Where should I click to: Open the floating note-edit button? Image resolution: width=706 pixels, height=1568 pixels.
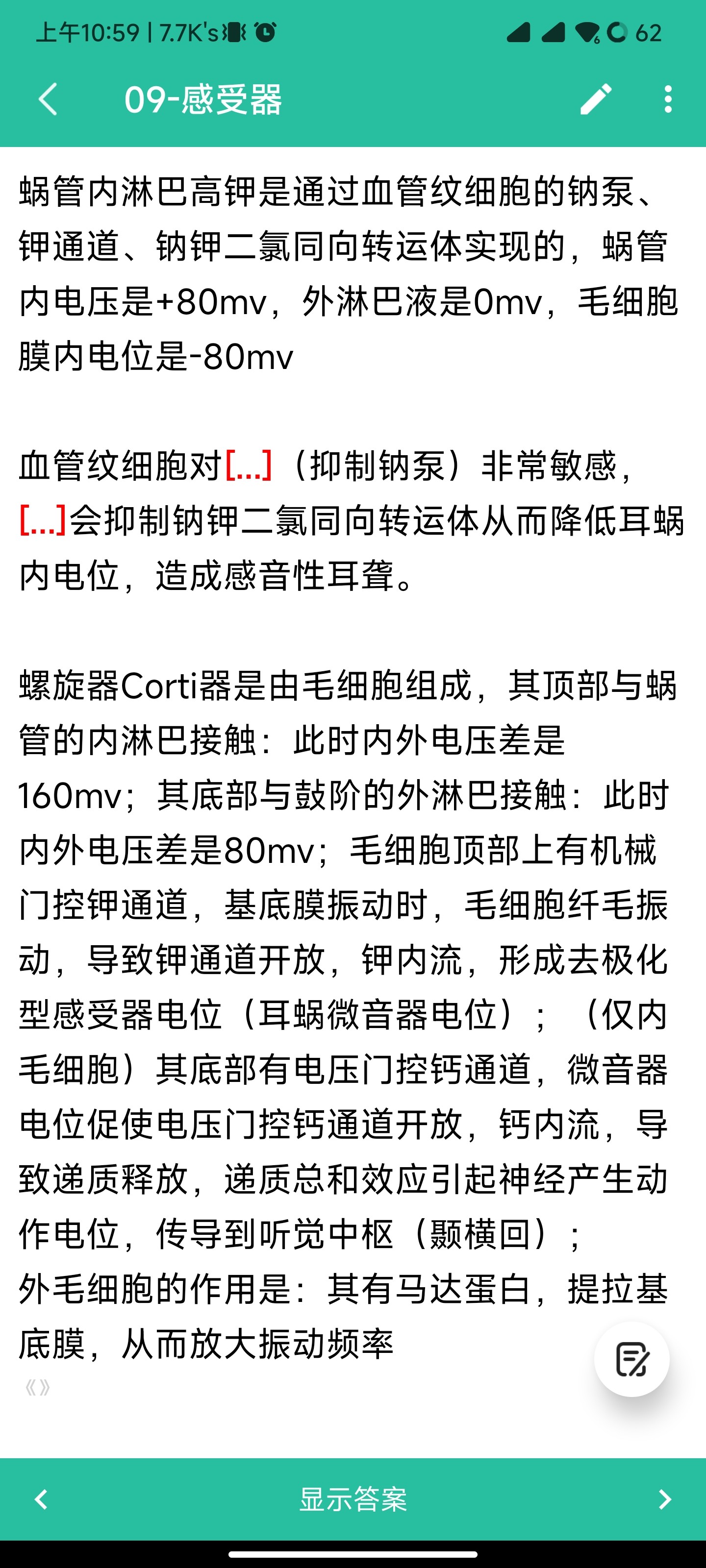[631, 1360]
